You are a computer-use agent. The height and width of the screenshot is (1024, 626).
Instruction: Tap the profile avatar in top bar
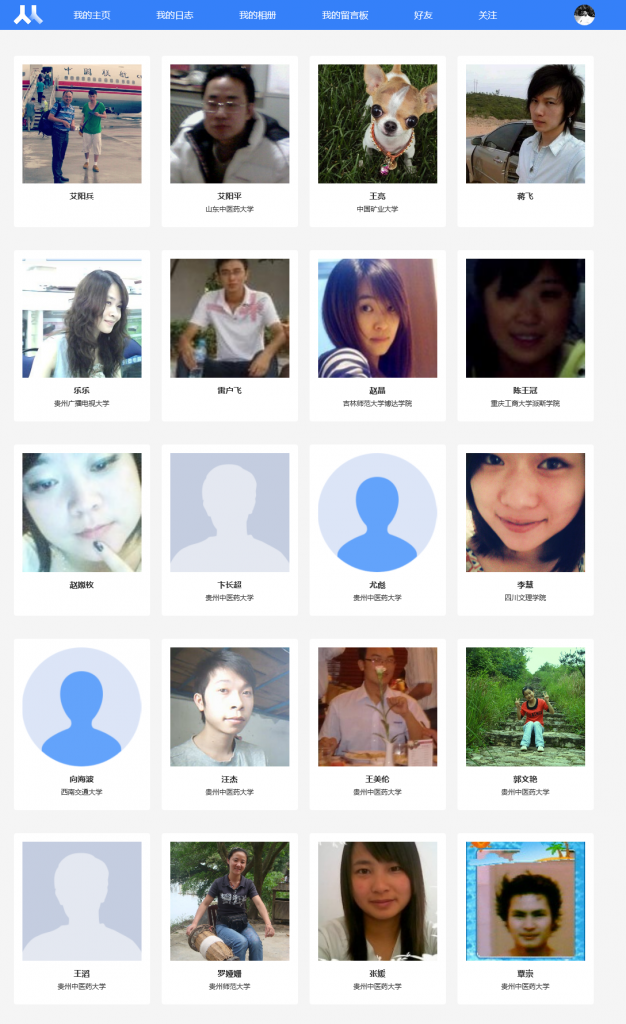584,14
